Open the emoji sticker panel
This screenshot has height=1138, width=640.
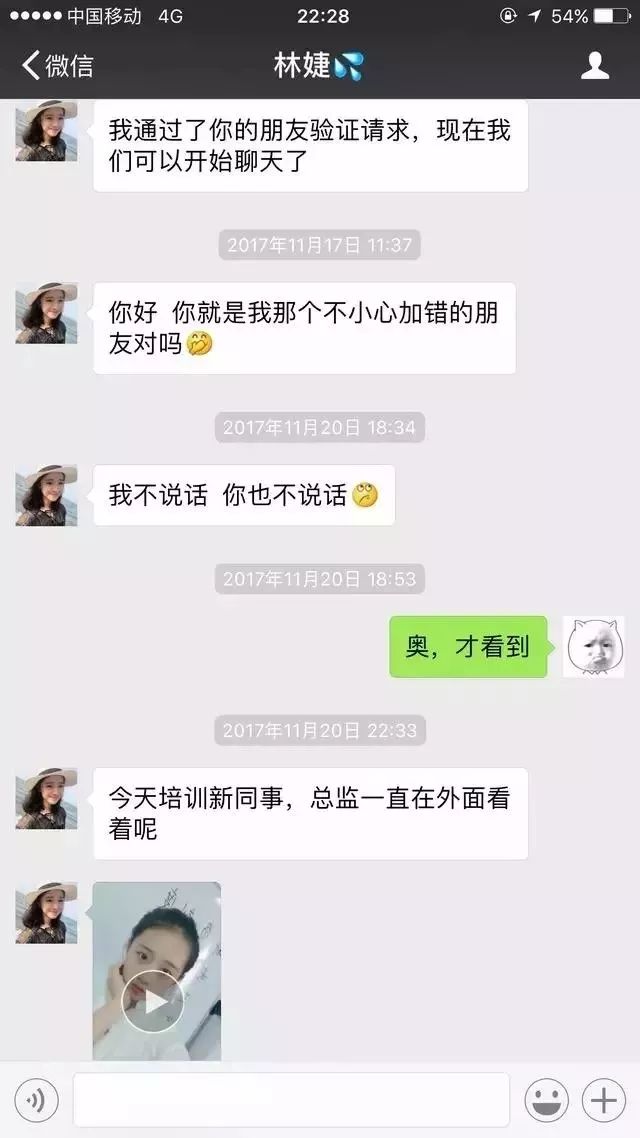coord(546,1101)
